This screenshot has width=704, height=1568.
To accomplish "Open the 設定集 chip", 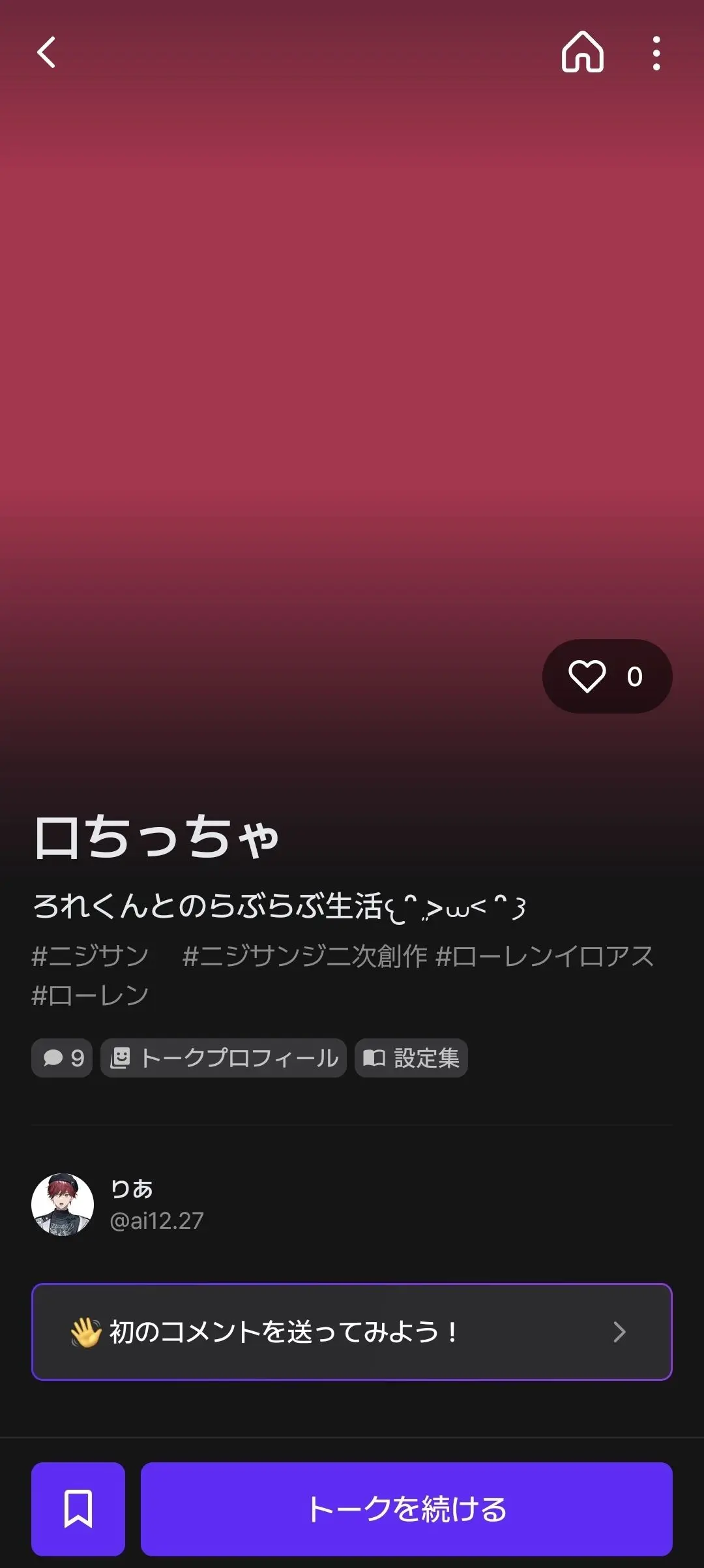I will (x=411, y=1057).
